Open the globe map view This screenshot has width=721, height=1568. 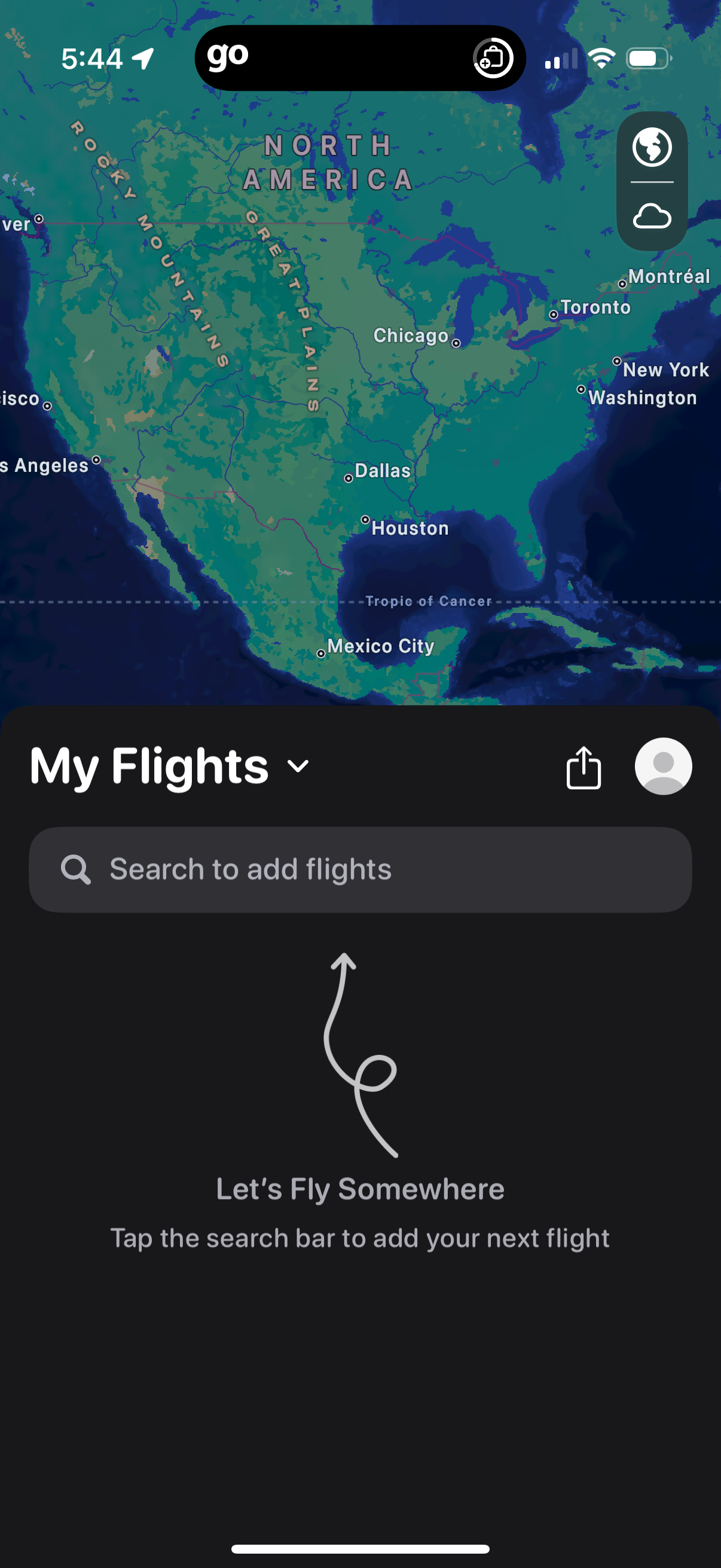[x=652, y=147]
